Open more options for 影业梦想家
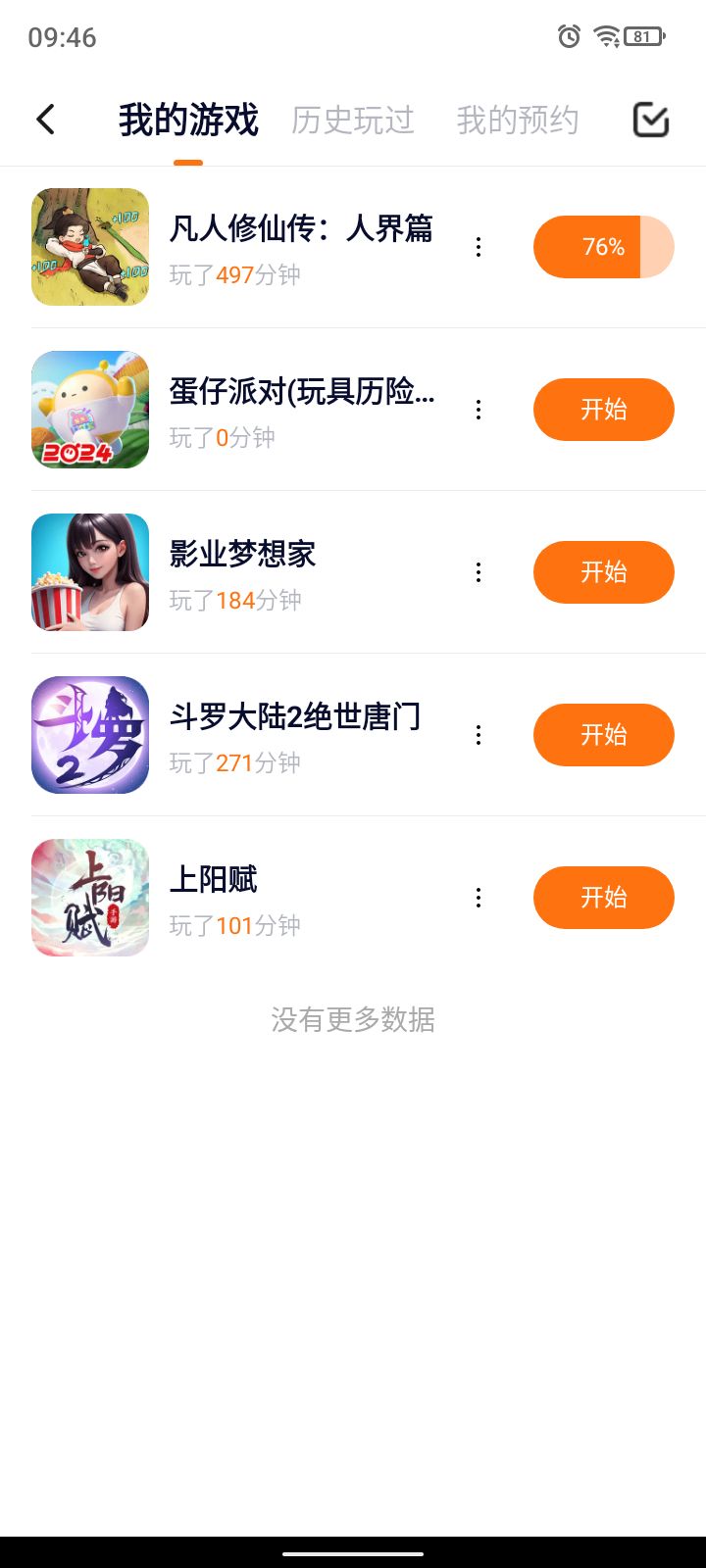The height and width of the screenshot is (1568, 706). (x=479, y=572)
